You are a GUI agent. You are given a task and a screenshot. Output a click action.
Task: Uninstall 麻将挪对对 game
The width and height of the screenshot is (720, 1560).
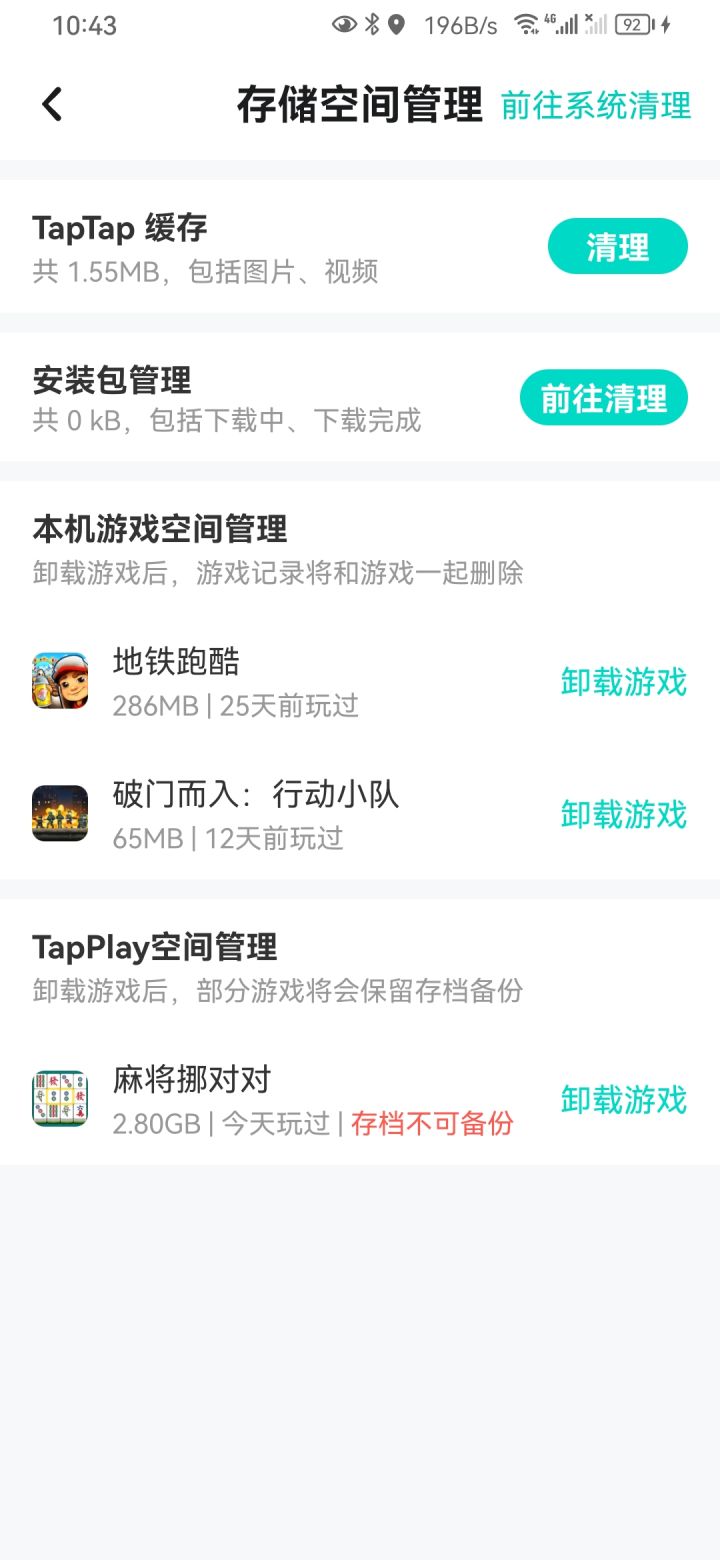623,1099
